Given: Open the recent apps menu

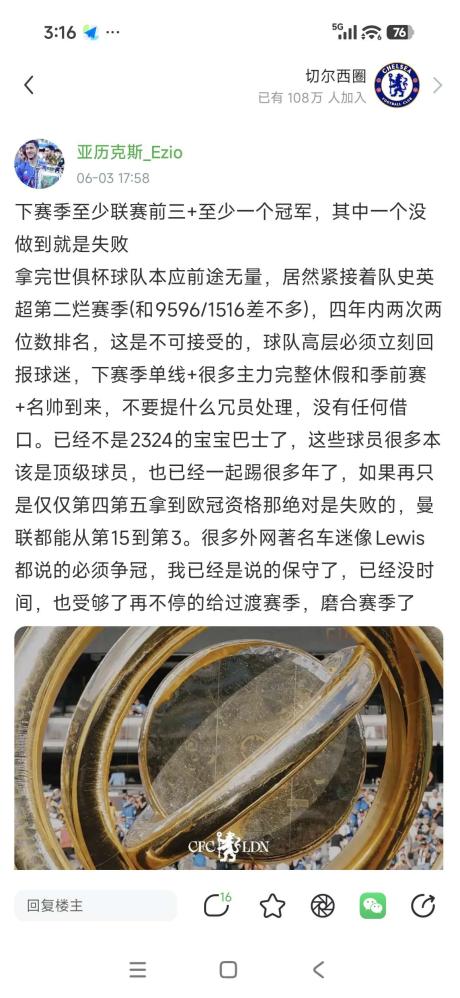Looking at the screenshot, I should pyautogui.click(x=138, y=969).
